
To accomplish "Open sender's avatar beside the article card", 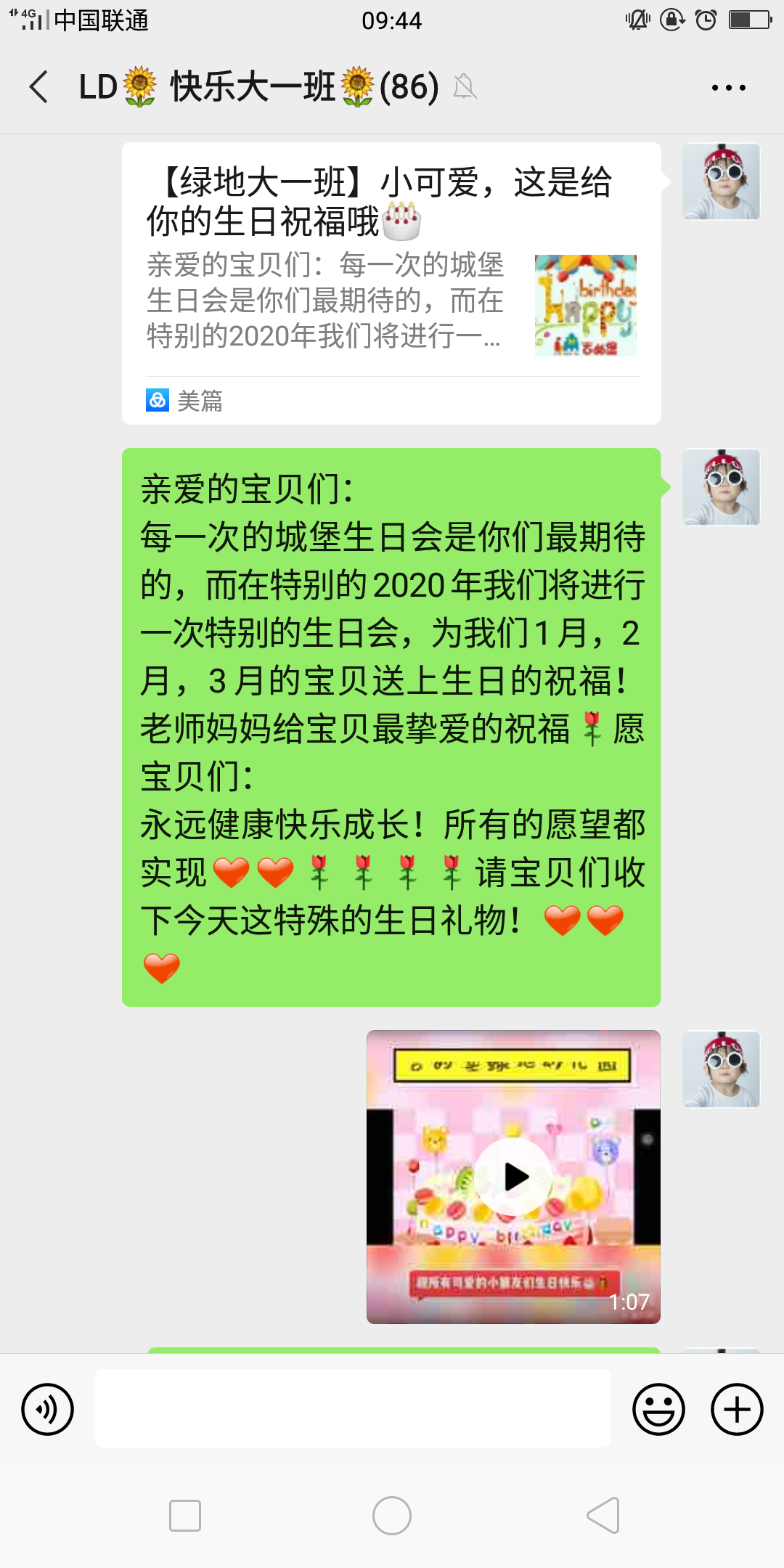I will 721,181.
